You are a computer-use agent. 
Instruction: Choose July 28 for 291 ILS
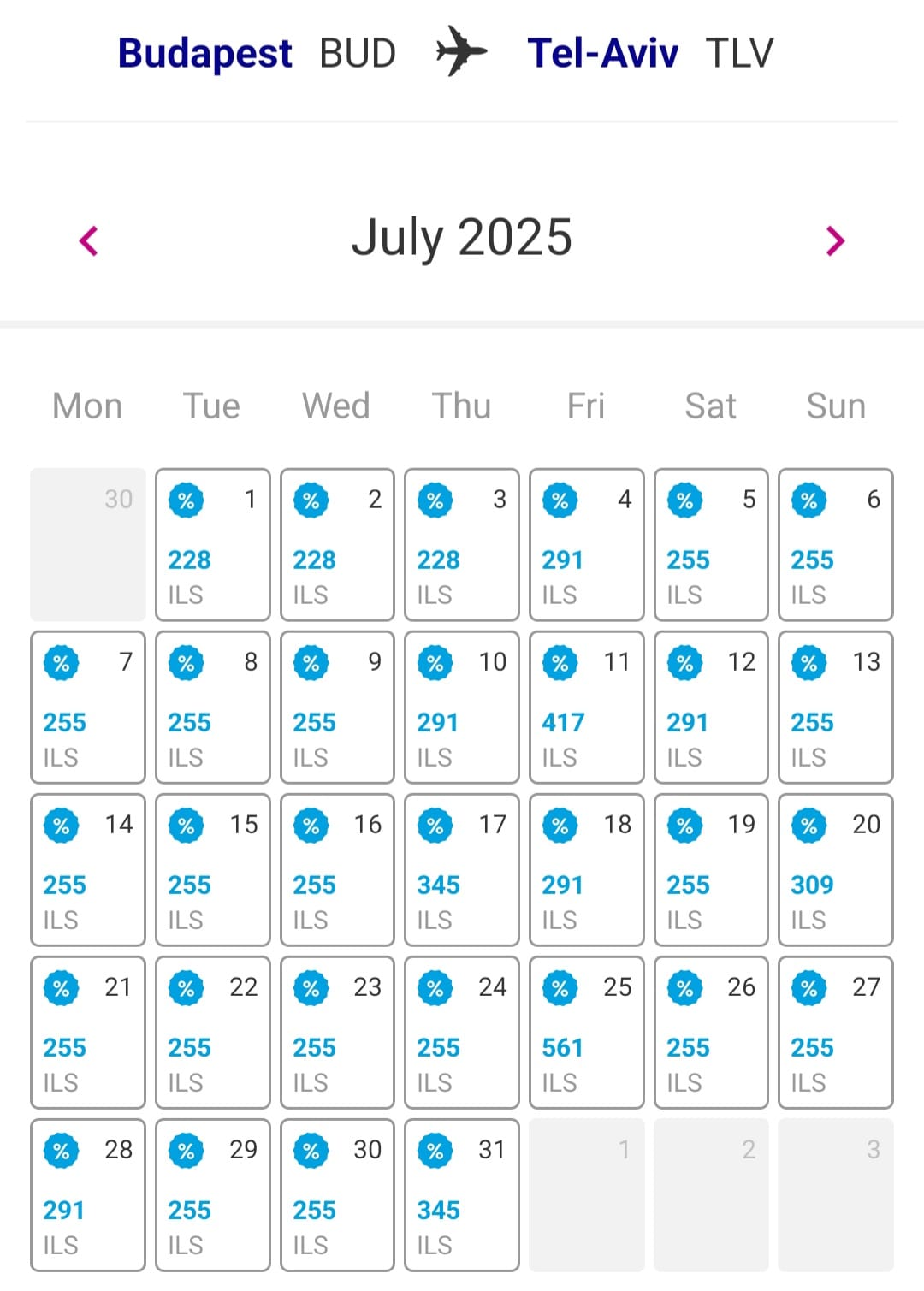pyautogui.click(x=88, y=1194)
